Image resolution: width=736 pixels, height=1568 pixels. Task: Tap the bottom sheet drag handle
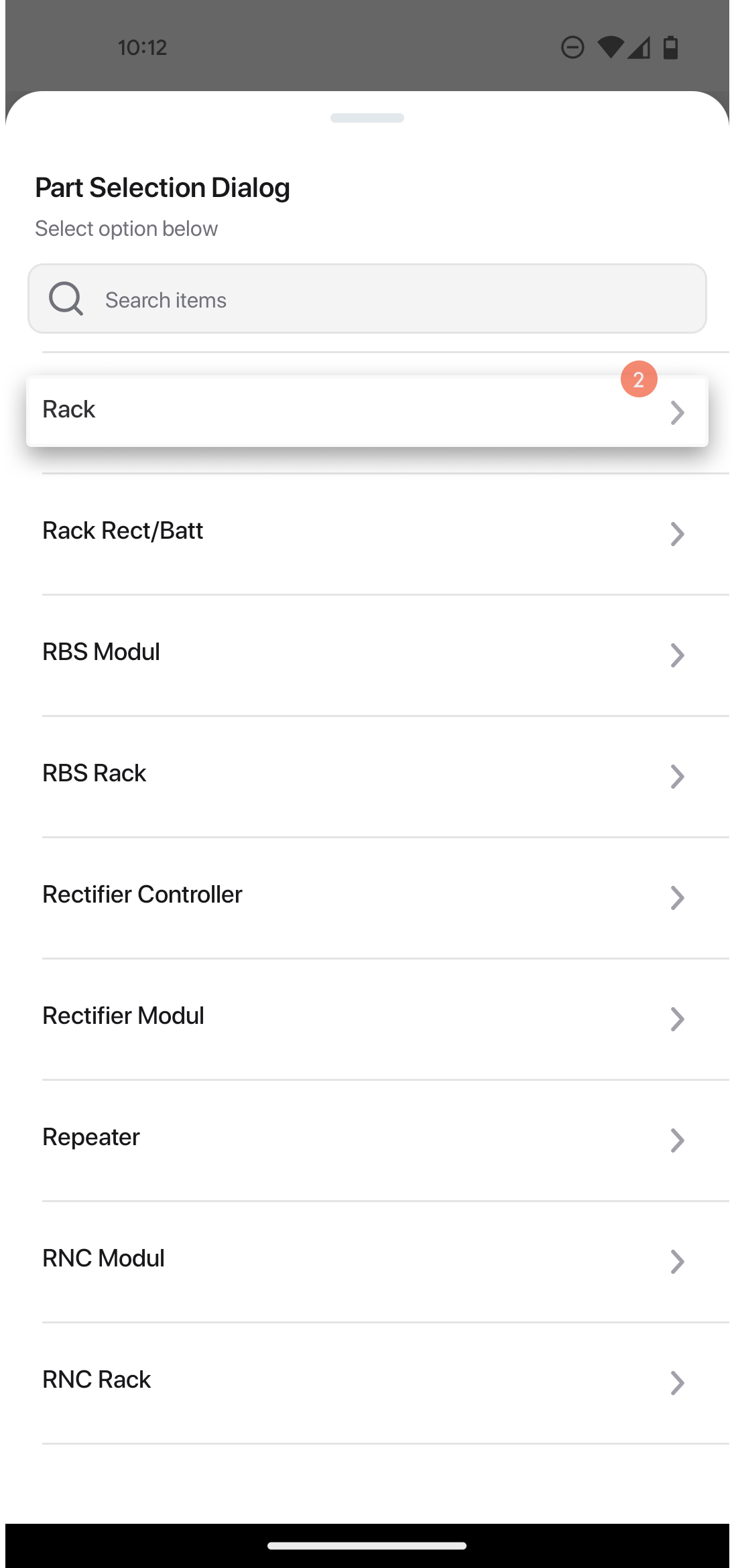pyautogui.click(x=367, y=118)
